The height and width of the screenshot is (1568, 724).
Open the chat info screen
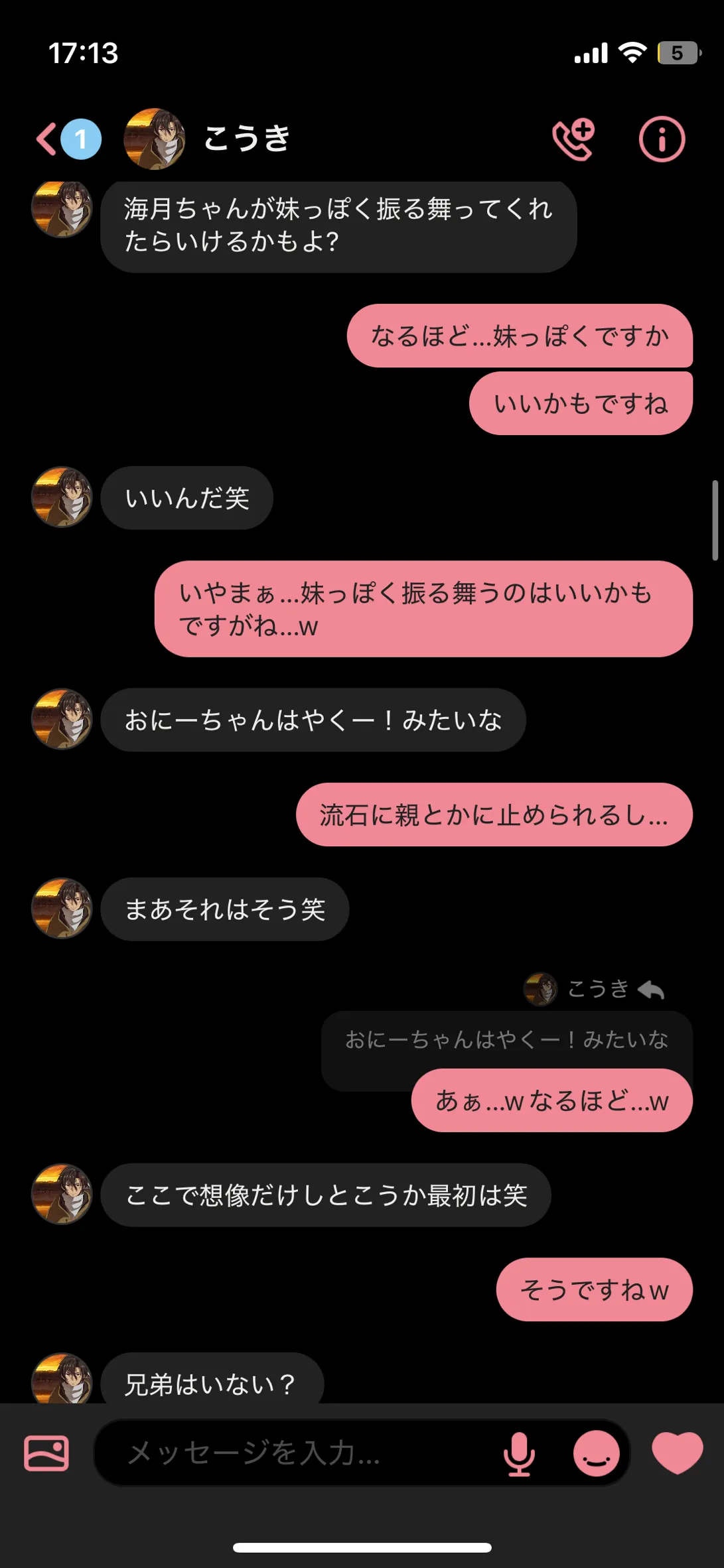coord(661,139)
